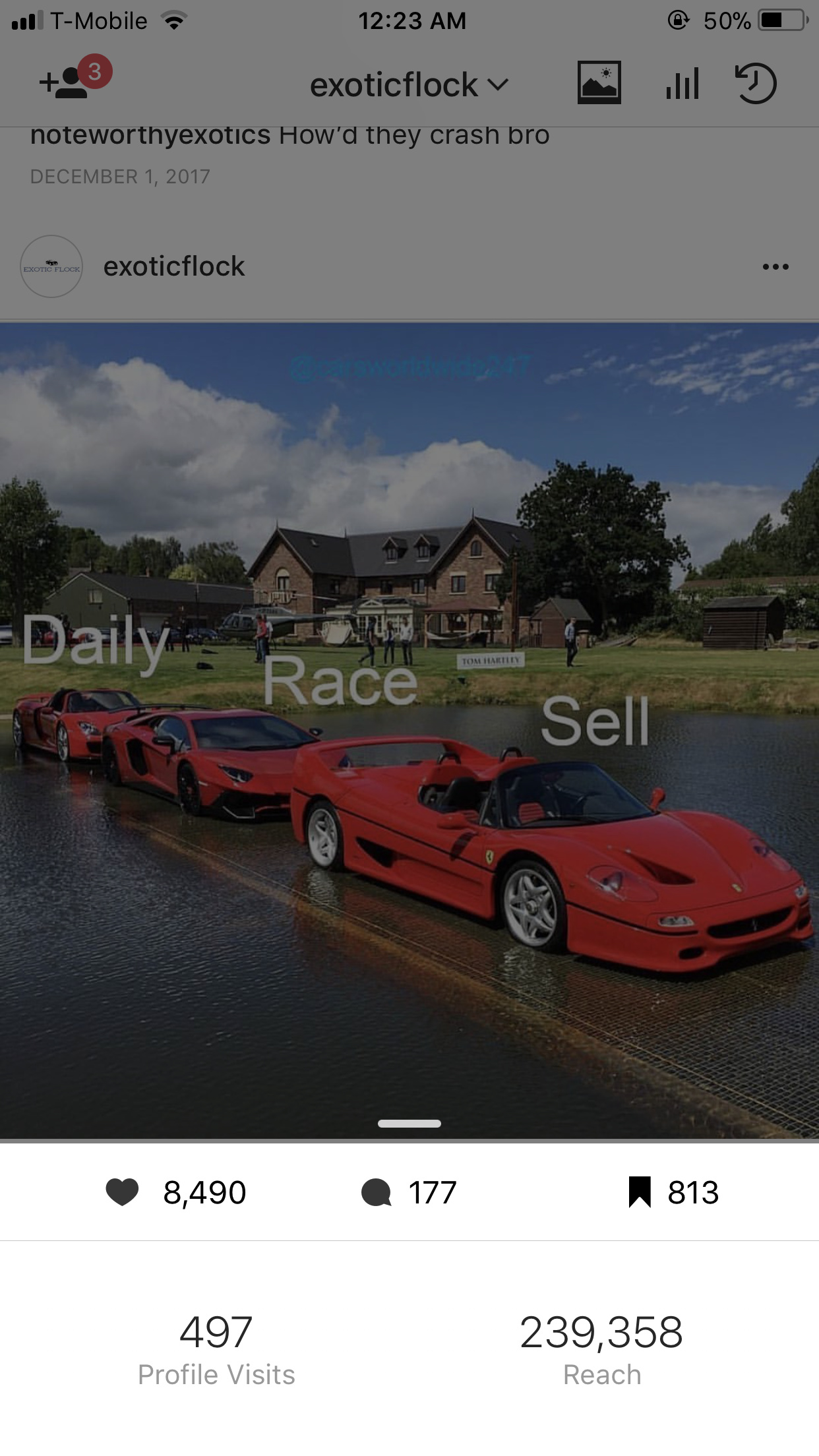
Task: Open exoticflock profile from post avatar
Action: tap(51, 266)
